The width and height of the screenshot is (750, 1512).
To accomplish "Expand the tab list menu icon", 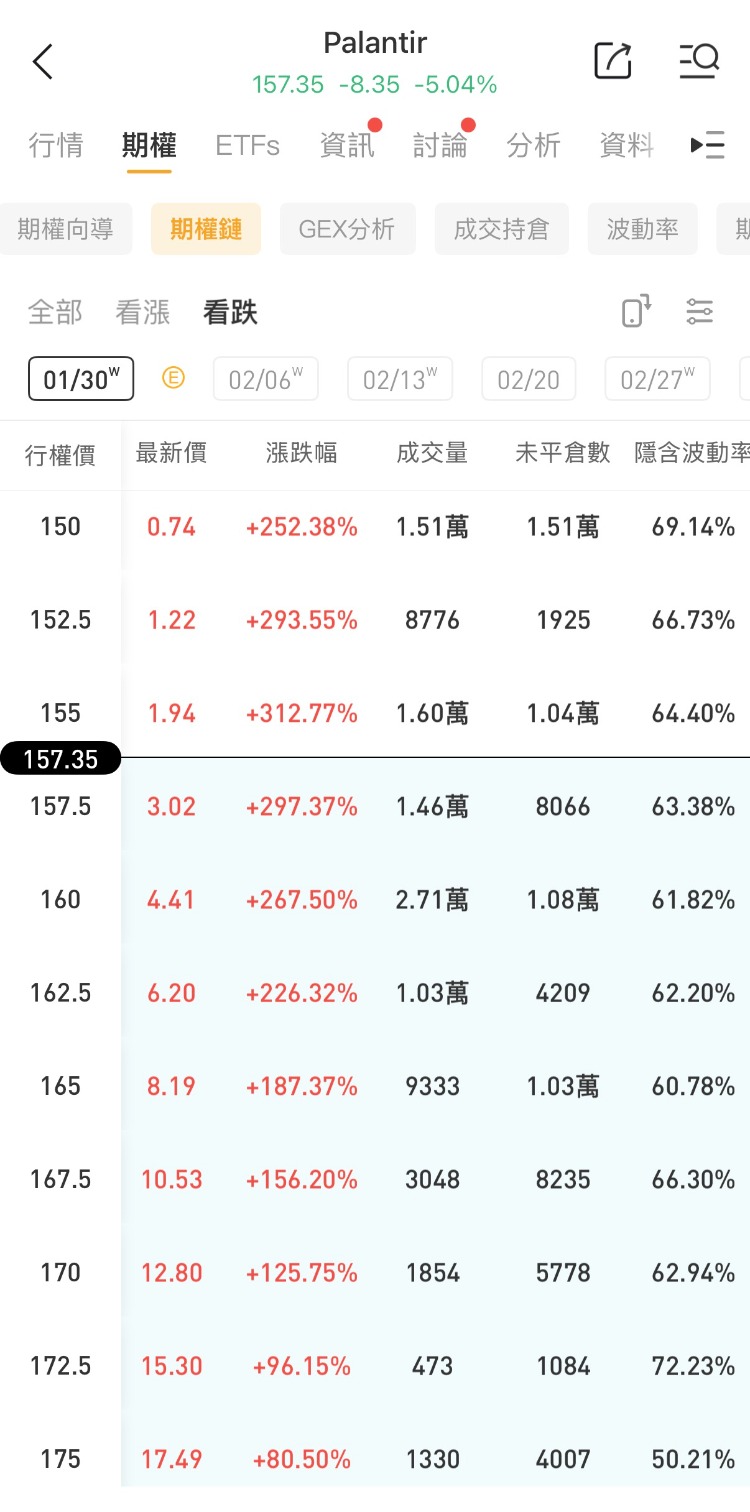I will pos(707,145).
